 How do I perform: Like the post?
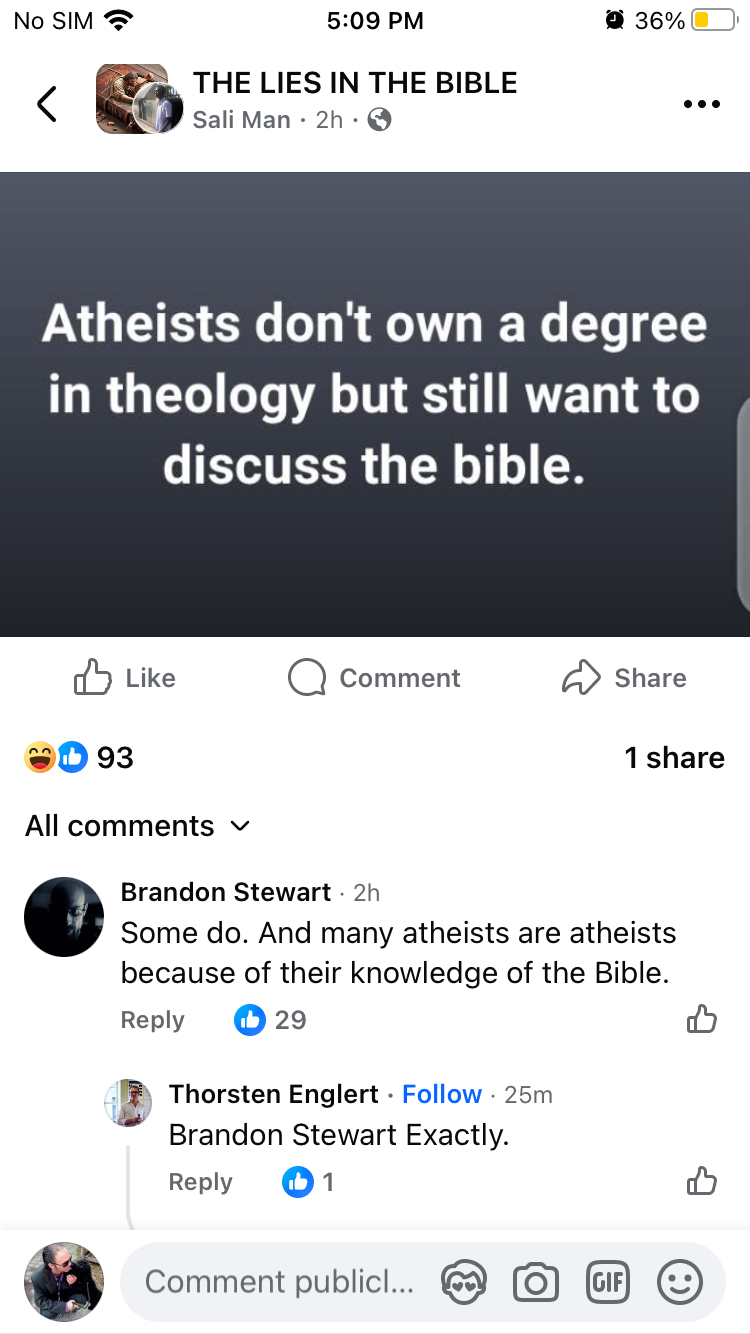[125, 678]
